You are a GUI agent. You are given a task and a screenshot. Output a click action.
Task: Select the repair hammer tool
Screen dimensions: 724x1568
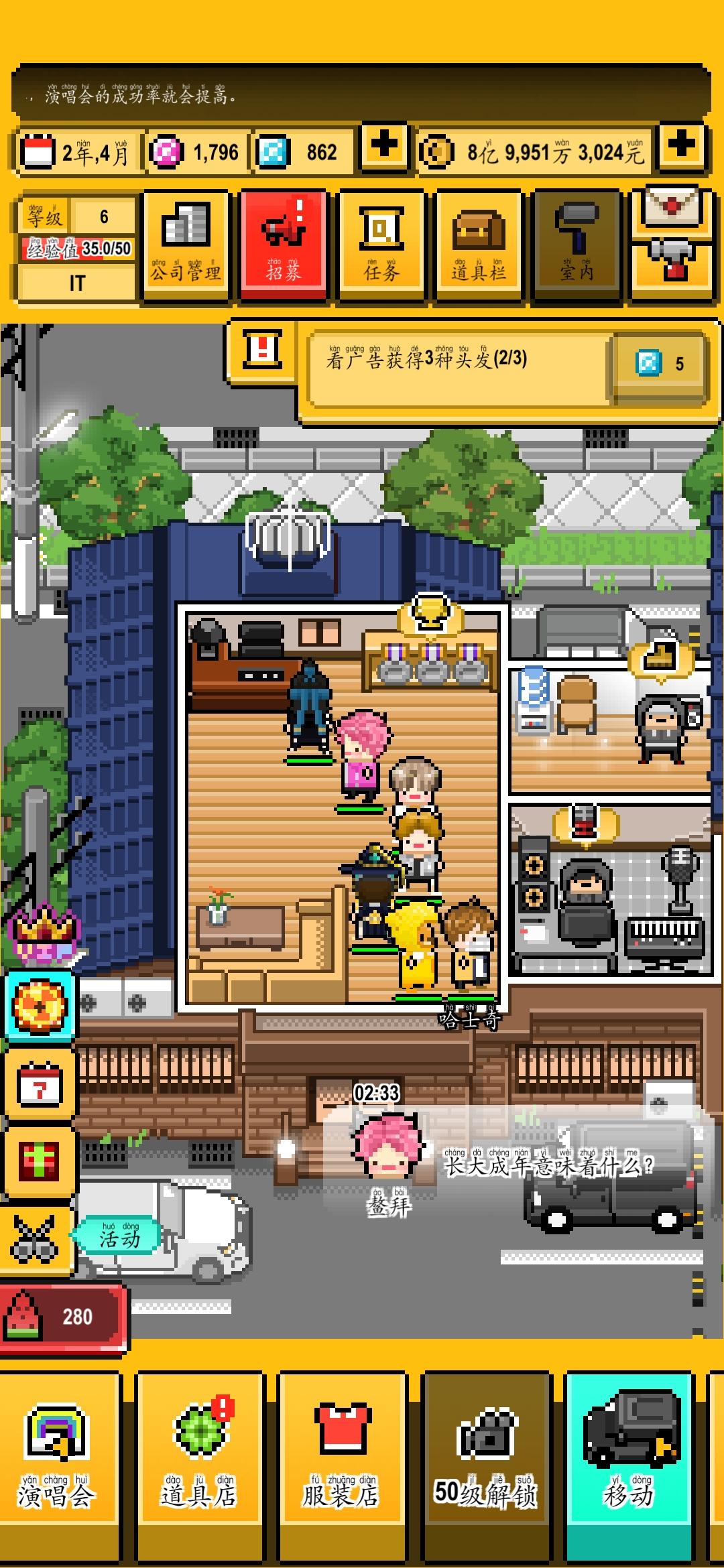click(670, 265)
